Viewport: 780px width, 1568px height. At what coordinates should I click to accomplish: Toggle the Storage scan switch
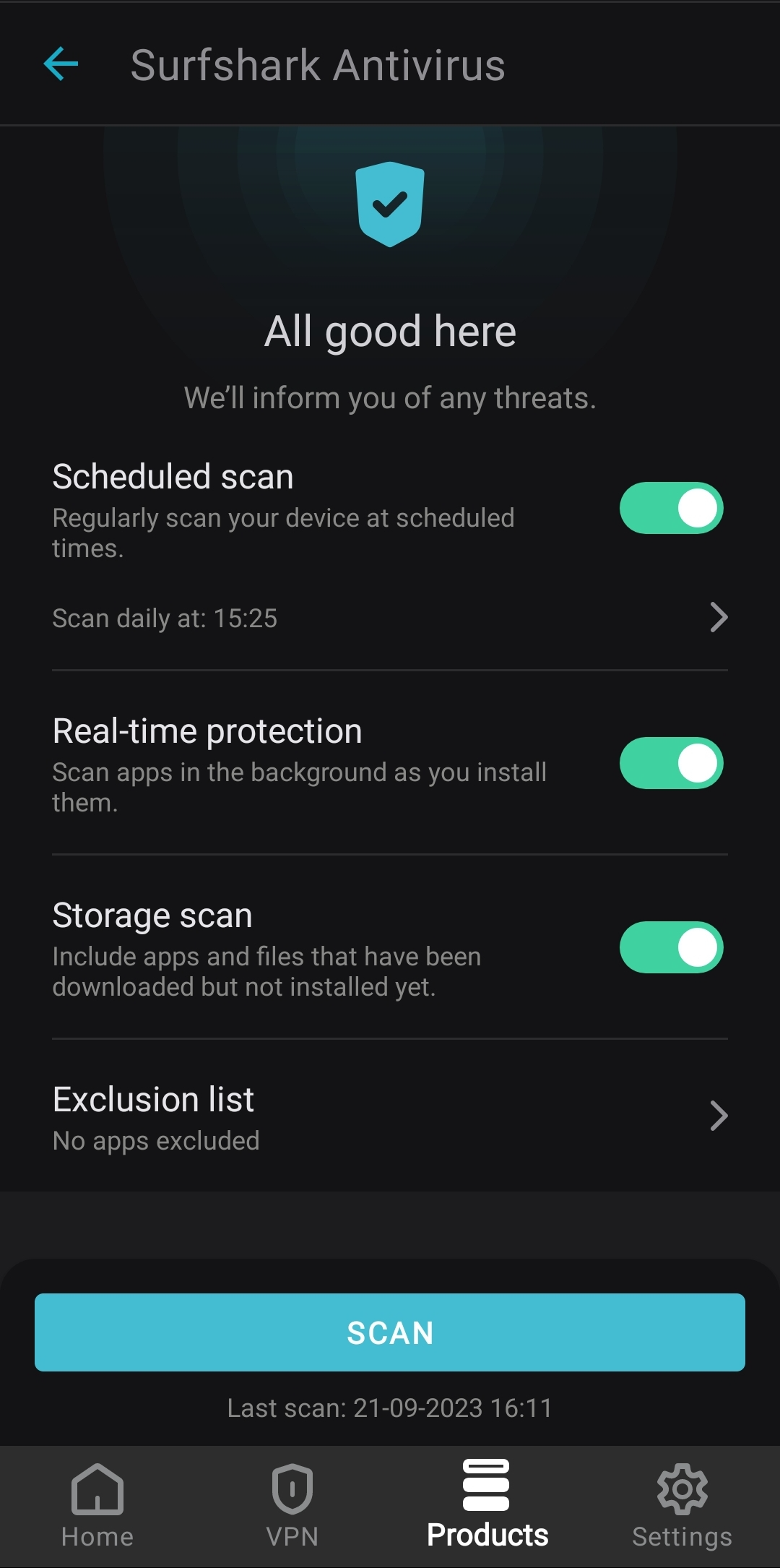pyautogui.click(x=671, y=947)
